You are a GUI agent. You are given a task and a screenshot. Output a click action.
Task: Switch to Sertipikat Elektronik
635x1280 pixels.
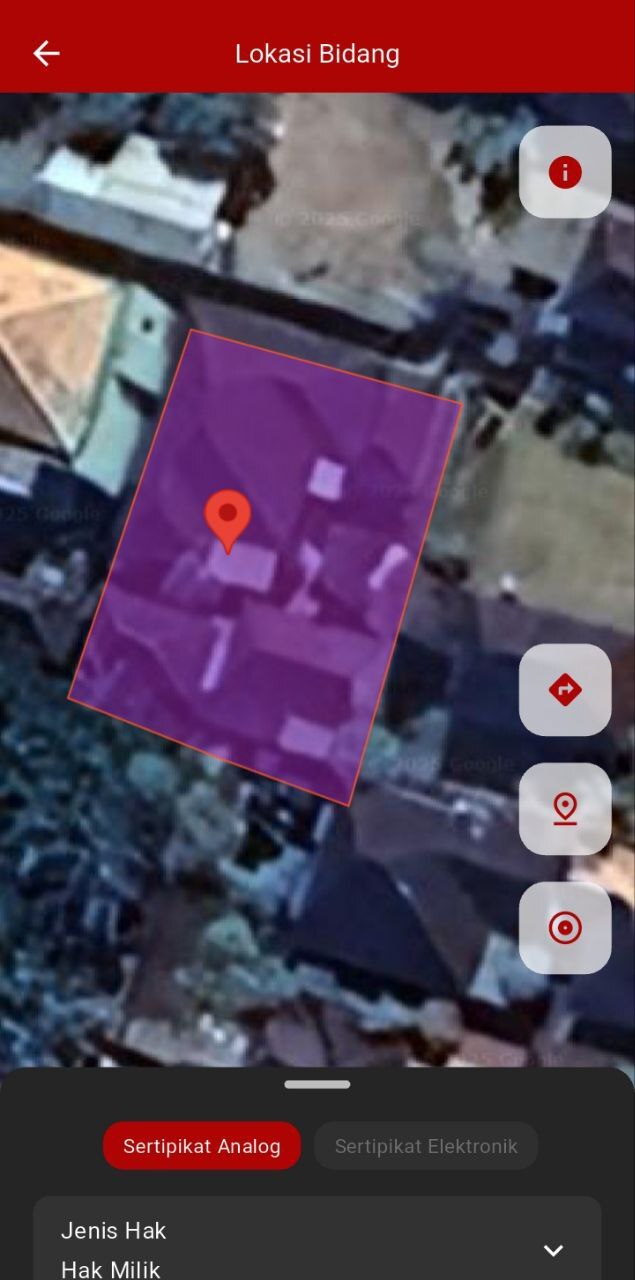[426, 1146]
